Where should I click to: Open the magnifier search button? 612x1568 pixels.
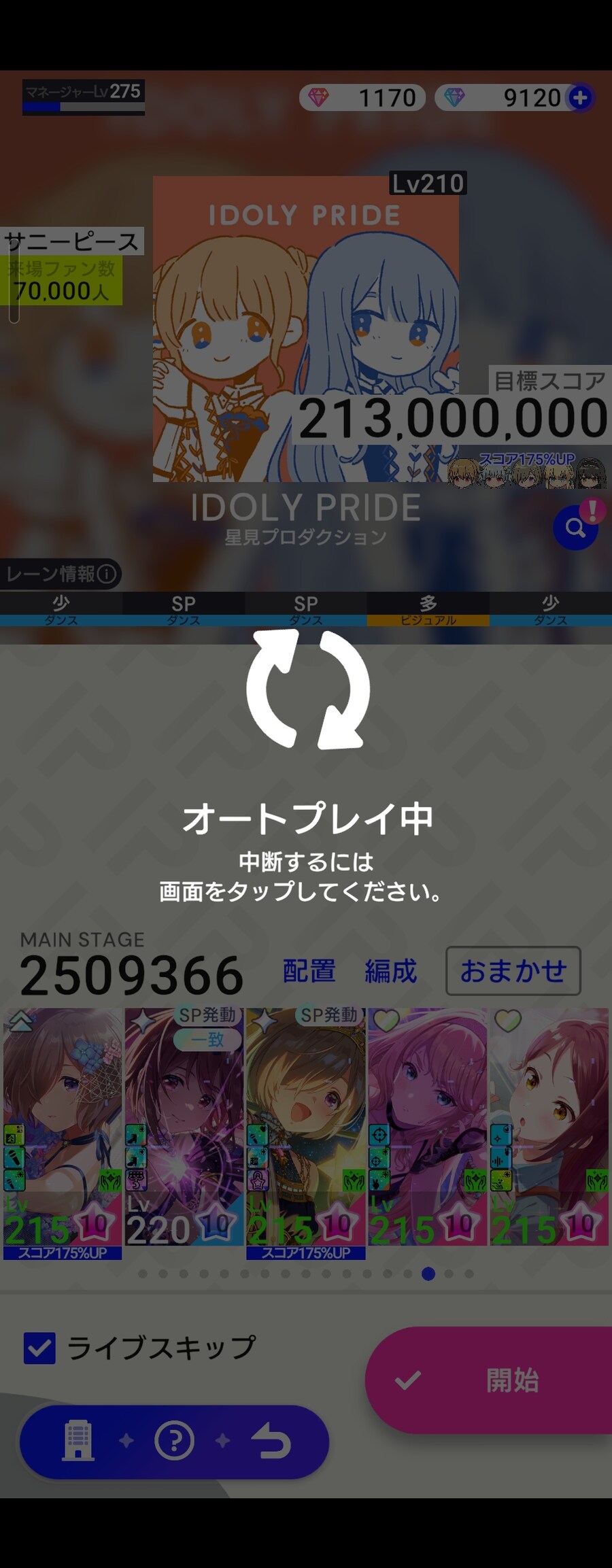tap(575, 528)
